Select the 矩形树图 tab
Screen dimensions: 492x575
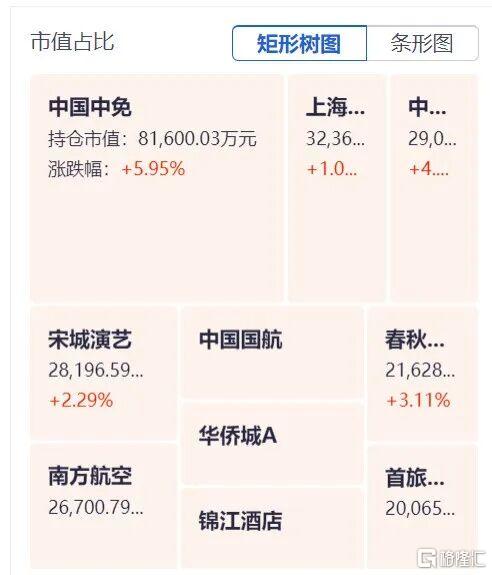(300, 43)
